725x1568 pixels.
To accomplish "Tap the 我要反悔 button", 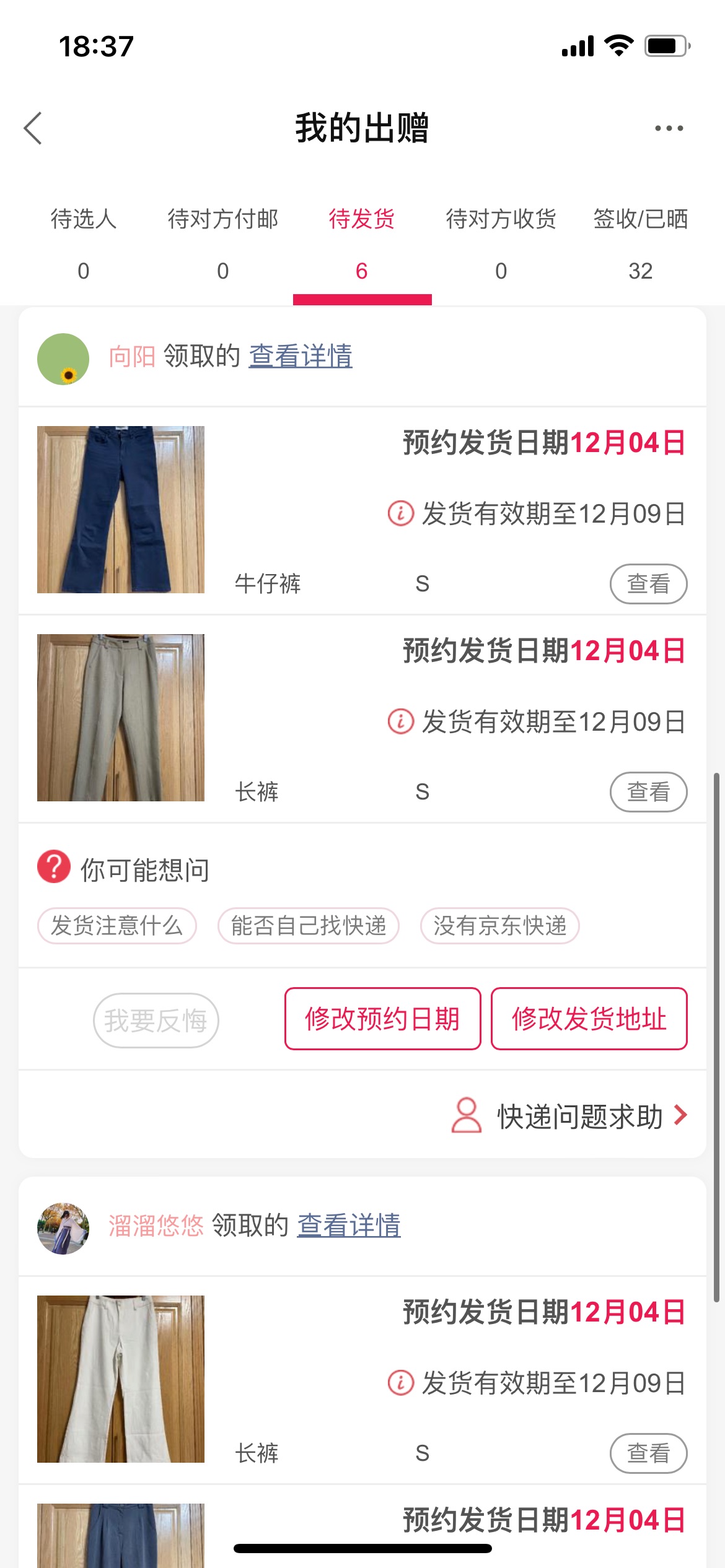I will pyautogui.click(x=156, y=1020).
